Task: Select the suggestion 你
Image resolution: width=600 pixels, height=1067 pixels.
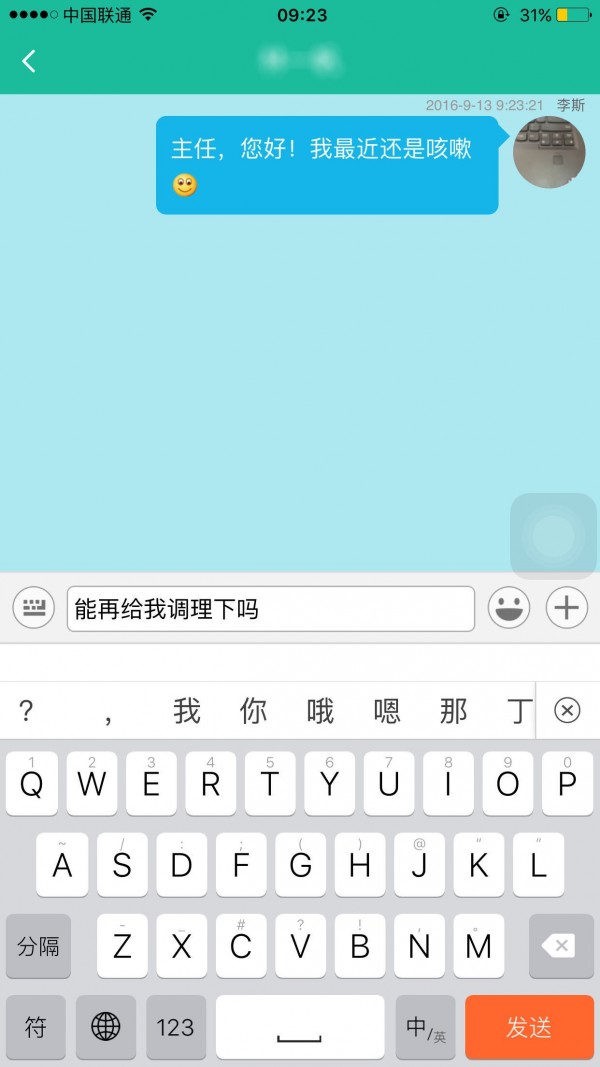Action: click(253, 711)
